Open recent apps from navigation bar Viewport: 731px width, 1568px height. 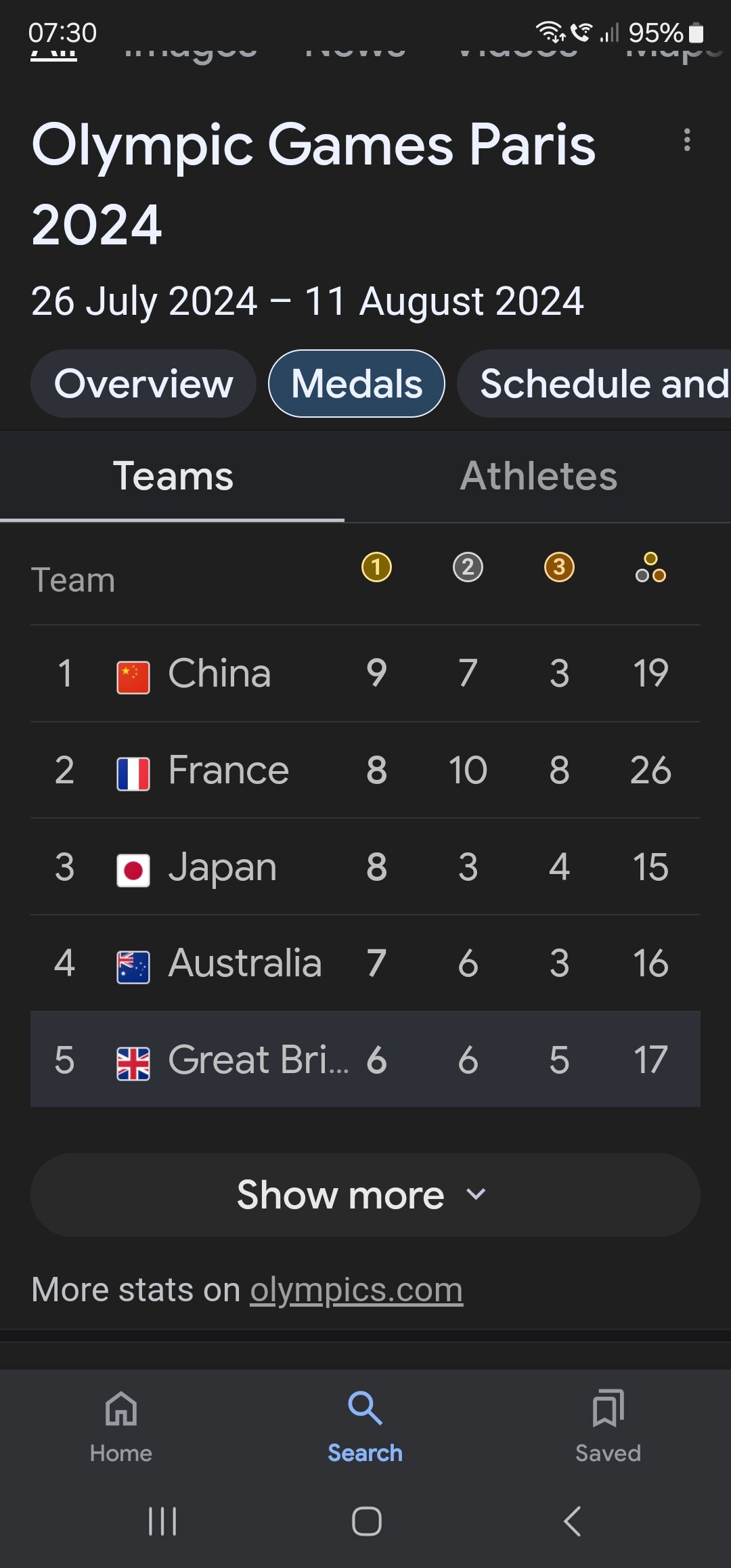162,1521
